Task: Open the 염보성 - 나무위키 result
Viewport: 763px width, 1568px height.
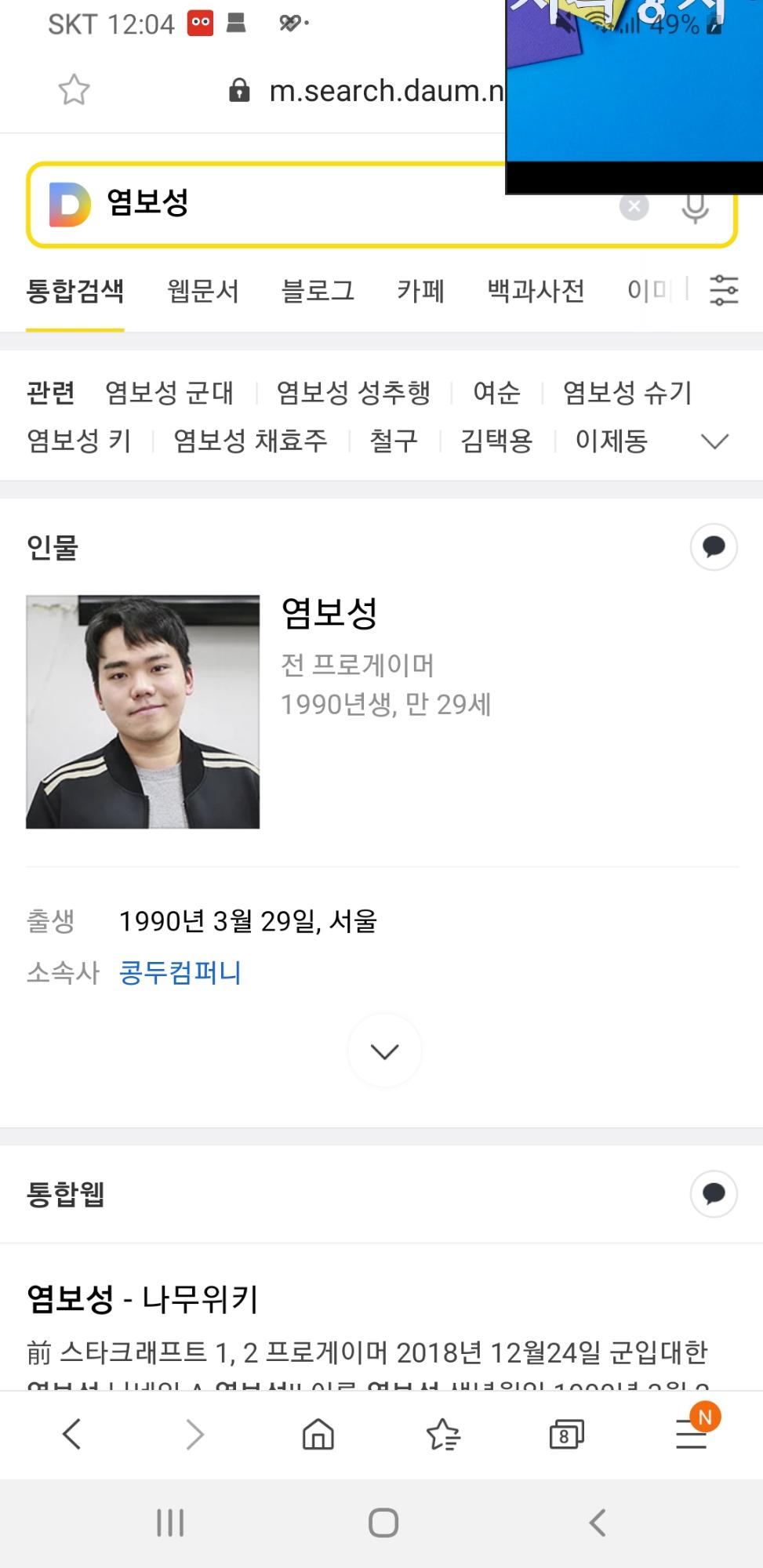Action: 143,1299
